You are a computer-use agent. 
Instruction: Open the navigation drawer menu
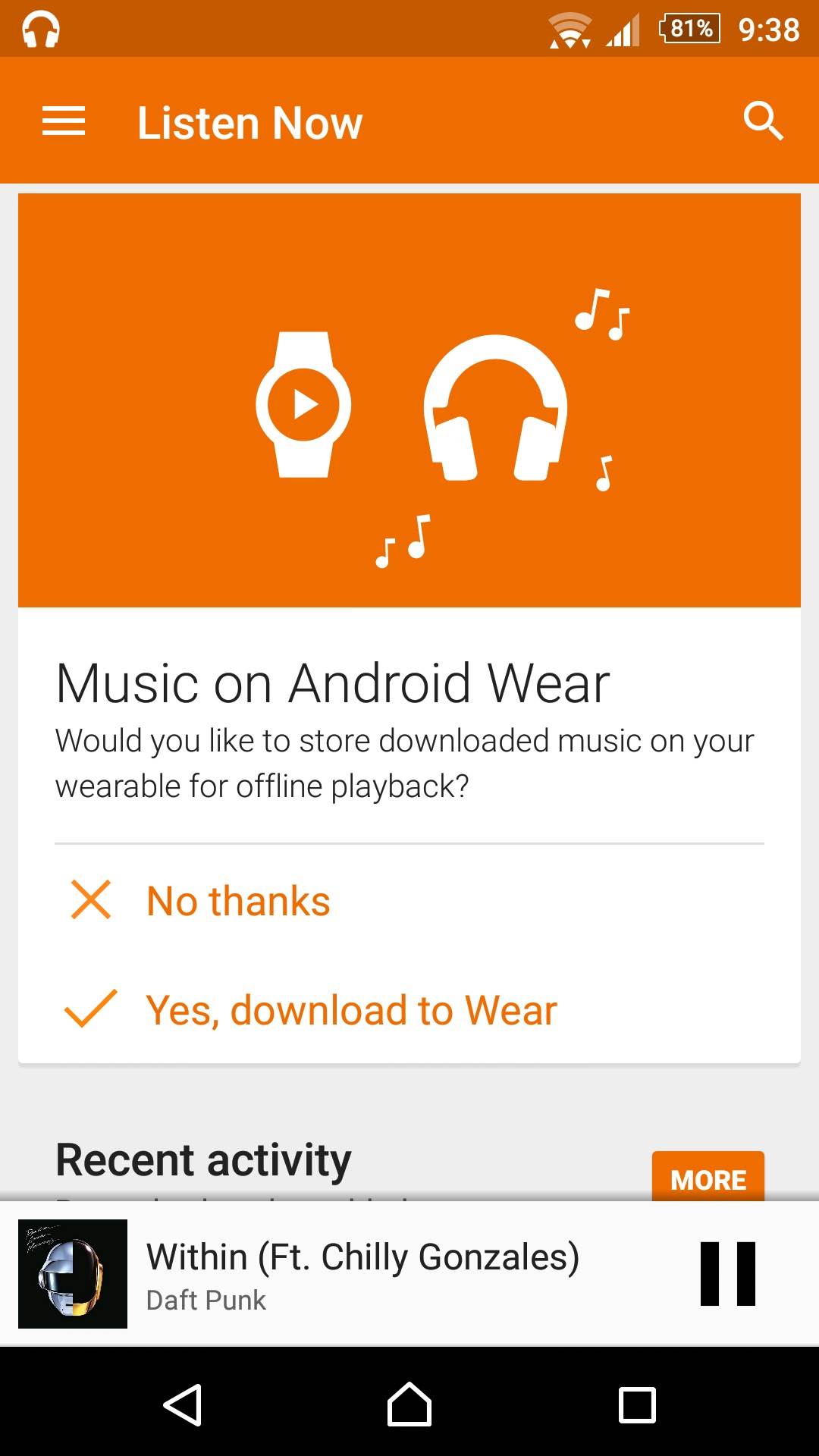pos(64,121)
